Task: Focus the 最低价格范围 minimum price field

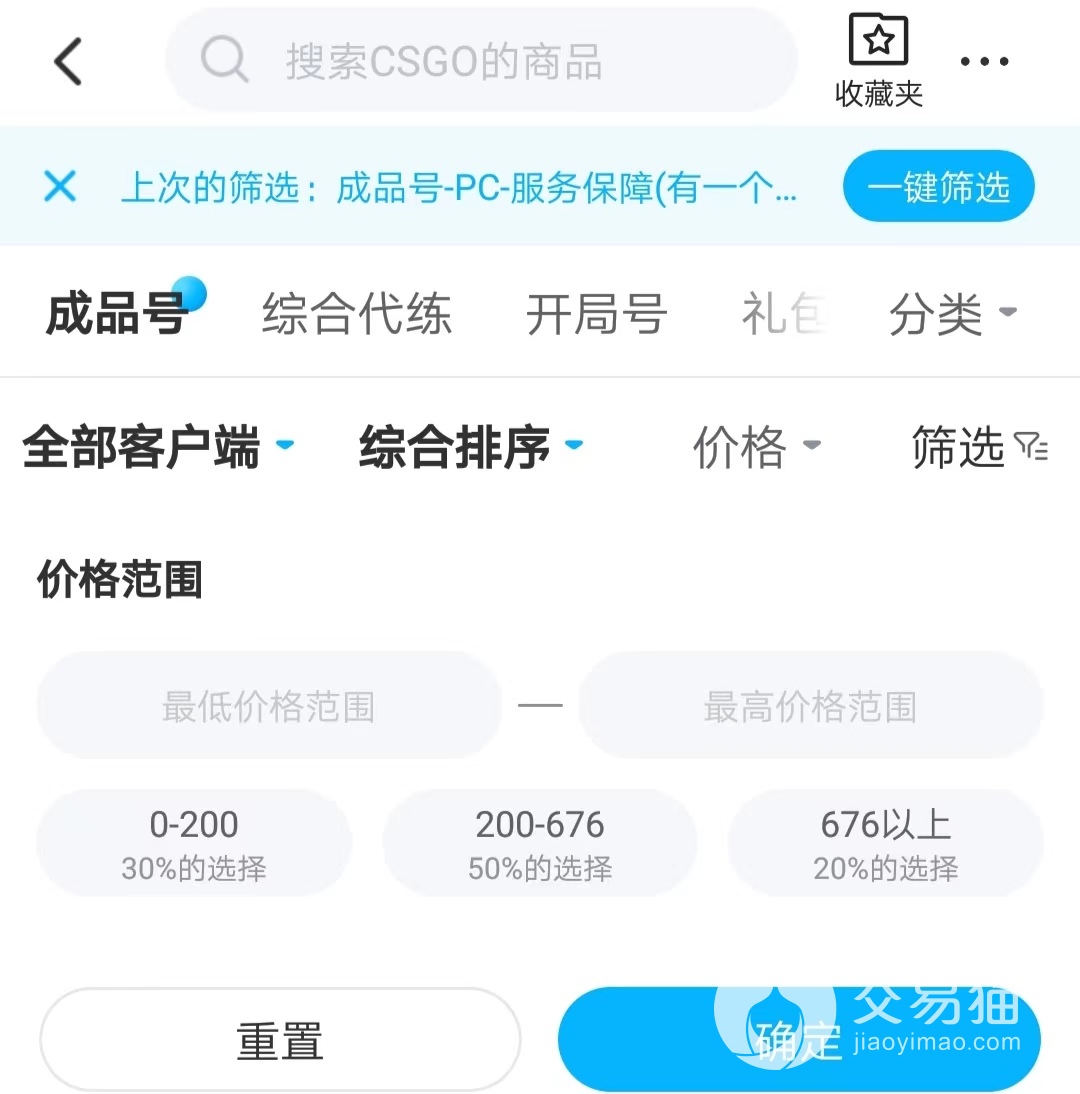Action: tap(268, 707)
